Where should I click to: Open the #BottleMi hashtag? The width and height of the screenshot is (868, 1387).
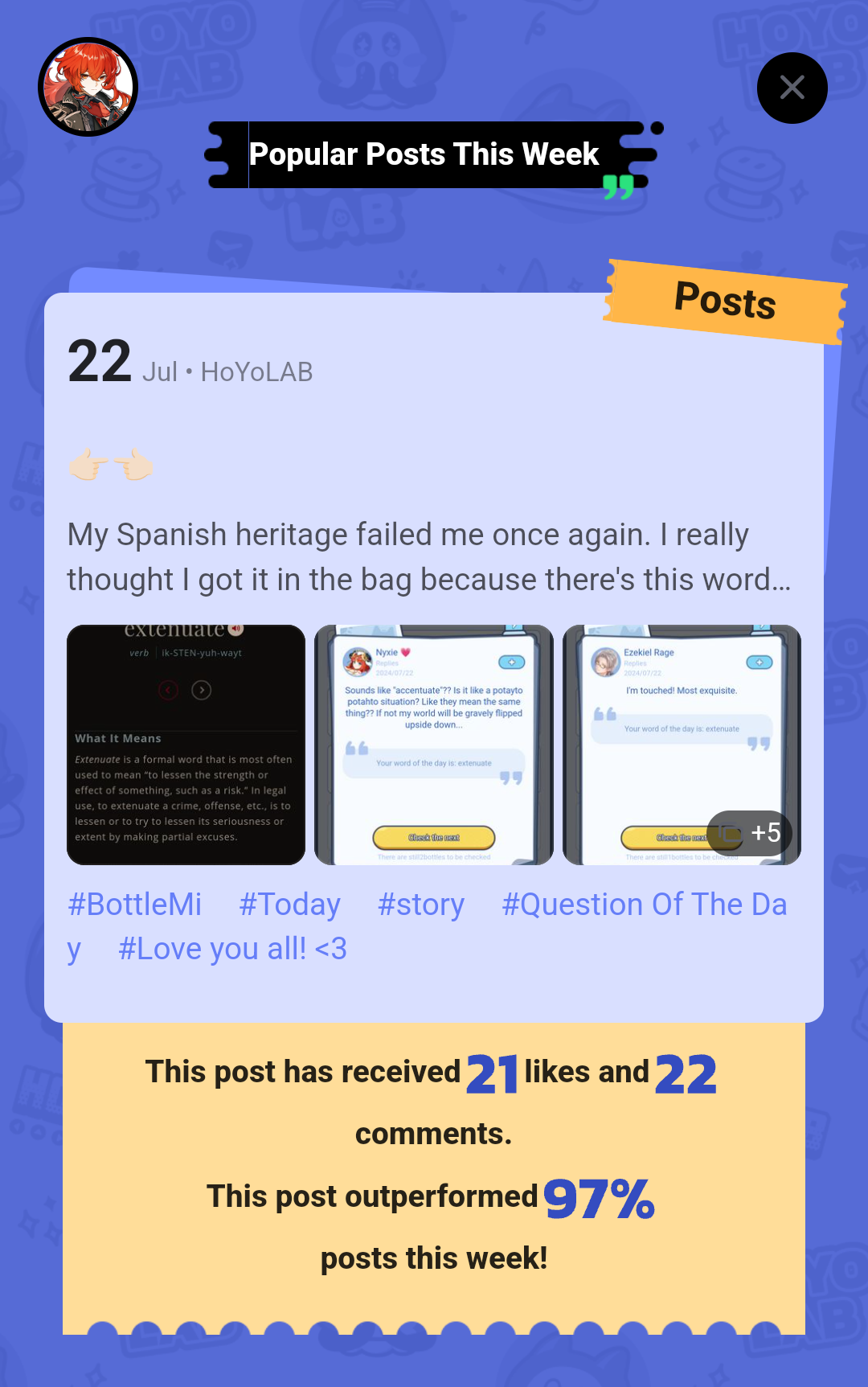[135, 905]
